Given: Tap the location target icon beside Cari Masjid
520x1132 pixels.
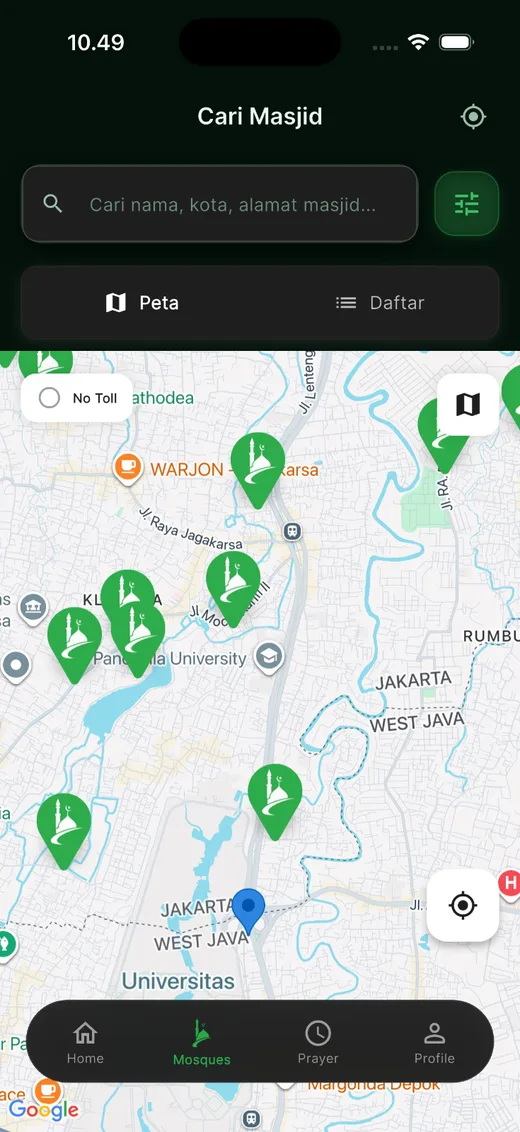Looking at the screenshot, I should [473, 116].
